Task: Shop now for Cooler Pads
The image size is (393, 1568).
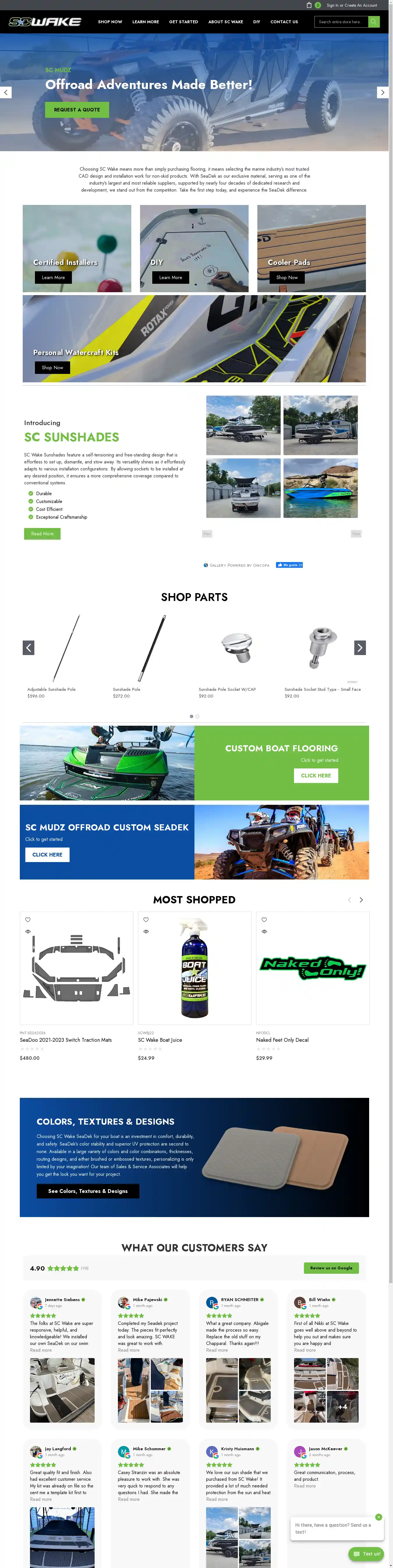Action: pyautogui.click(x=287, y=278)
